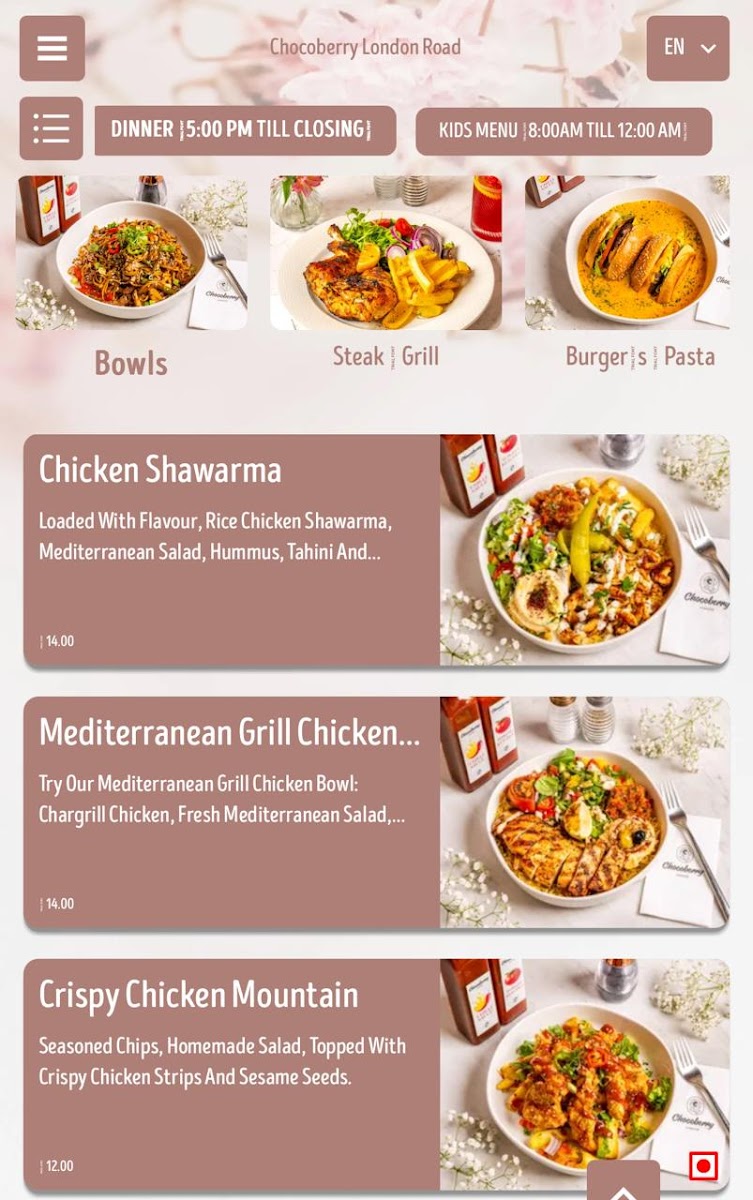Open the category list icon

(x=51, y=129)
